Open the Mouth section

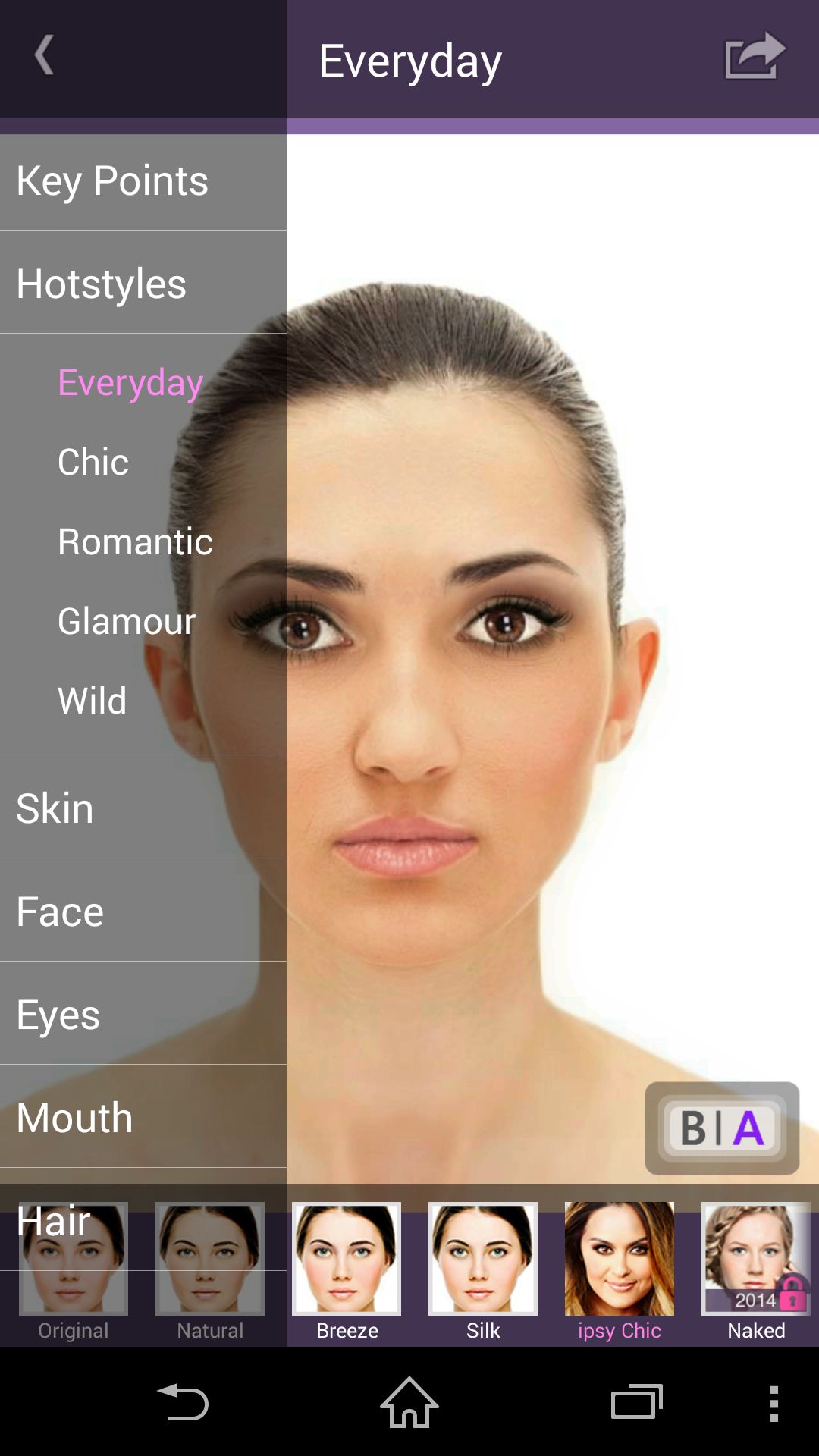tap(143, 1117)
